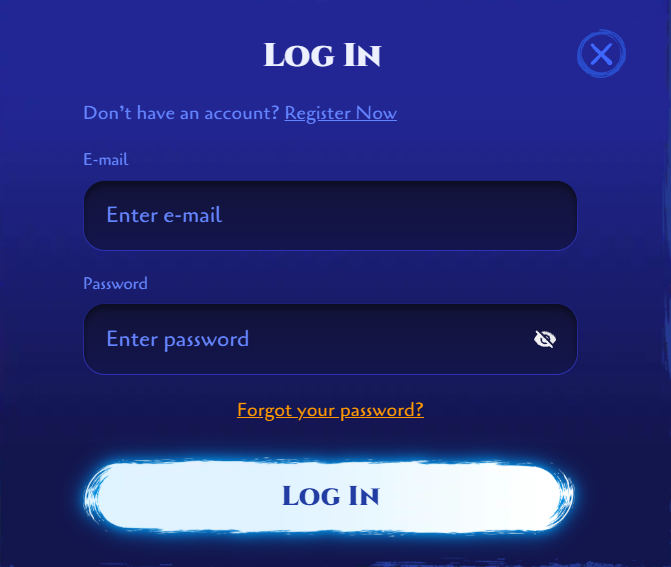
Task: Close the Log In dialog
Action: [x=601, y=54]
